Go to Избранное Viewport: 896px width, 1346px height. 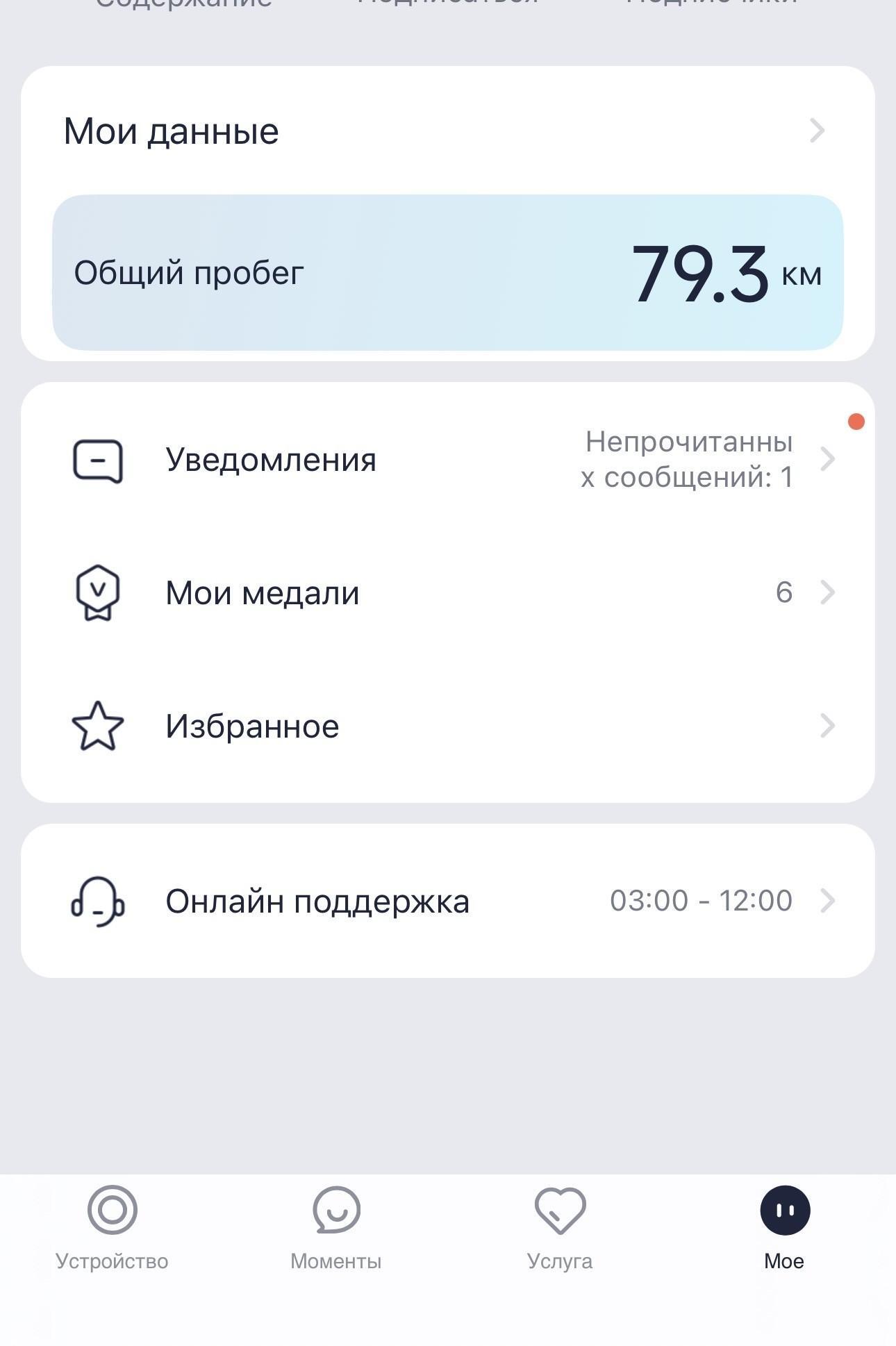coord(447,726)
